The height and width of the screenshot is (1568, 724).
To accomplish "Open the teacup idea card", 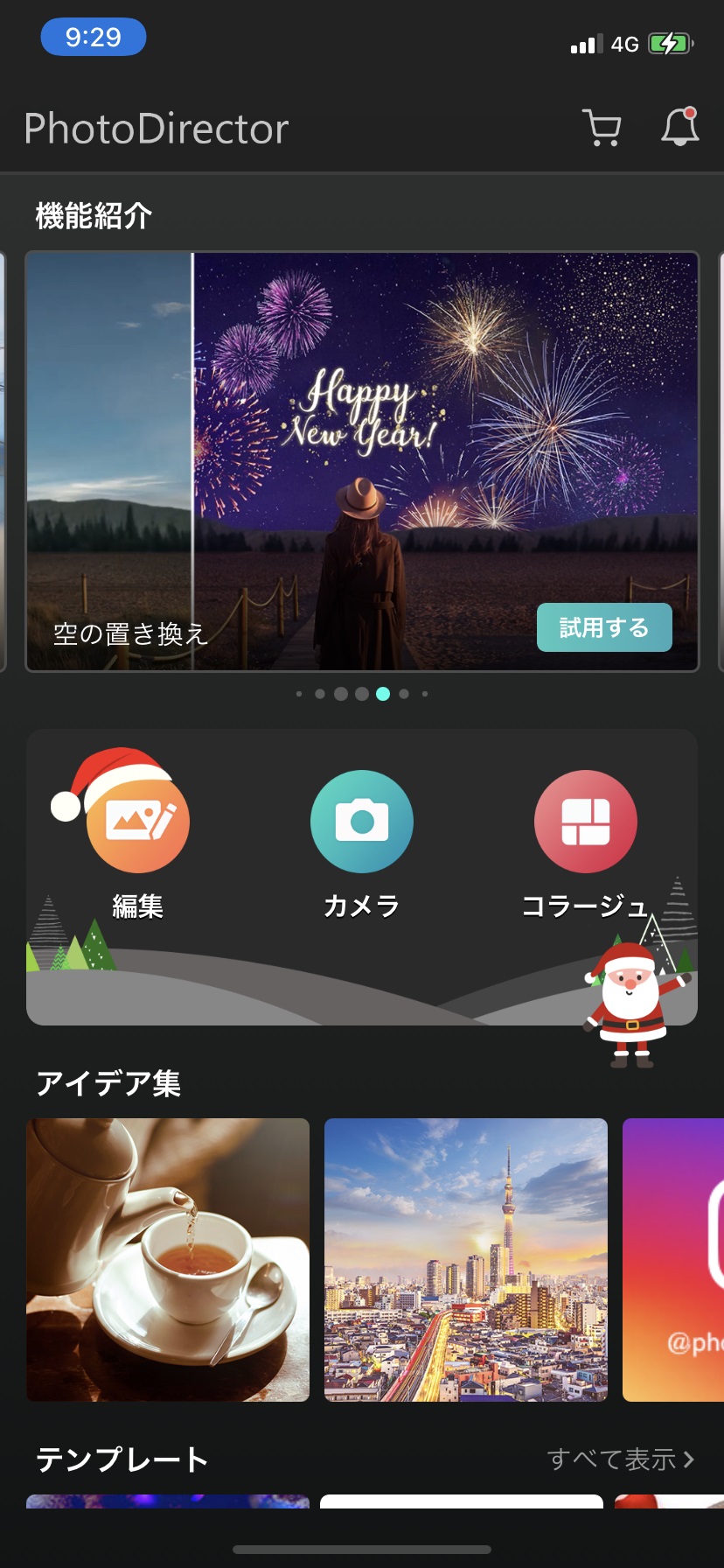I will [168, 1260].
